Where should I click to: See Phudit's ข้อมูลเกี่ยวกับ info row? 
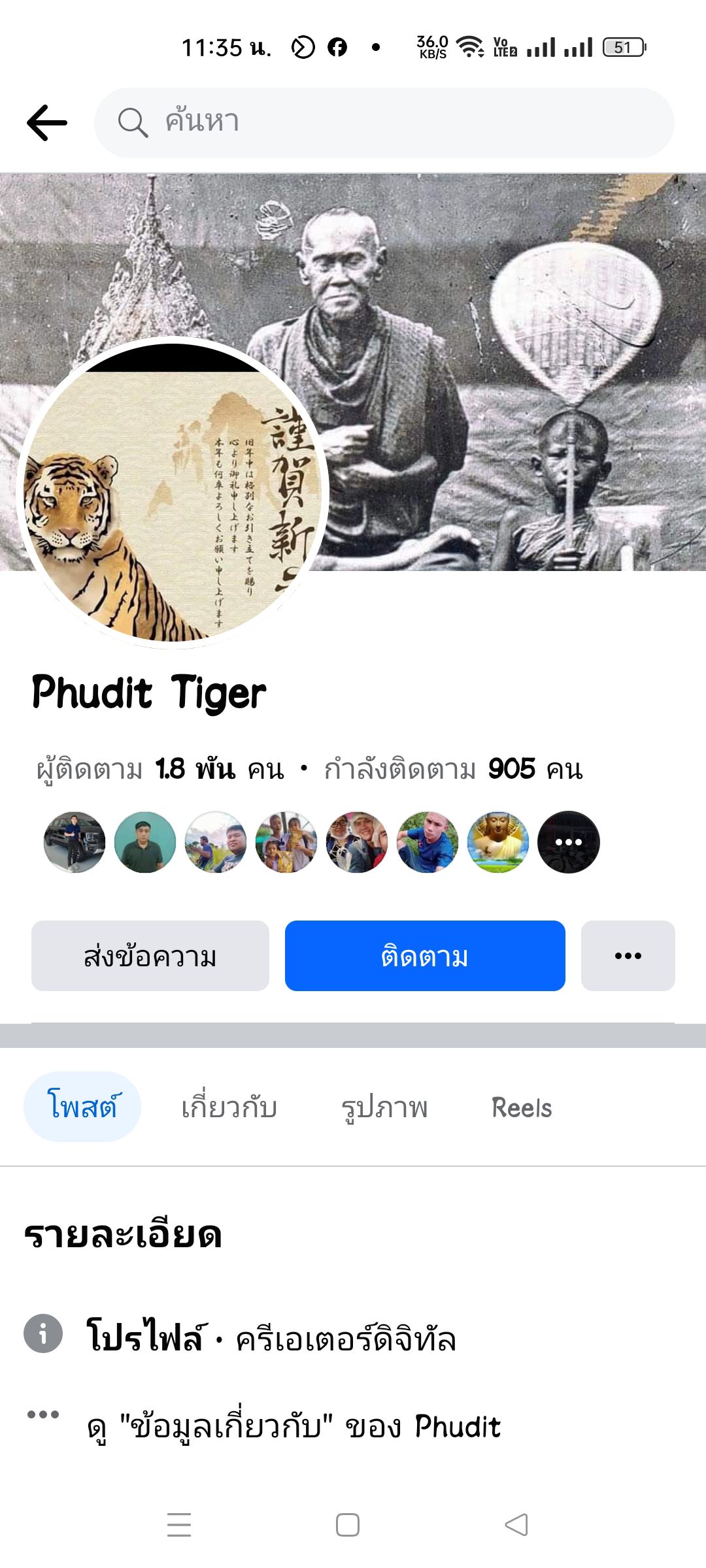click(x=294, y=1426)
